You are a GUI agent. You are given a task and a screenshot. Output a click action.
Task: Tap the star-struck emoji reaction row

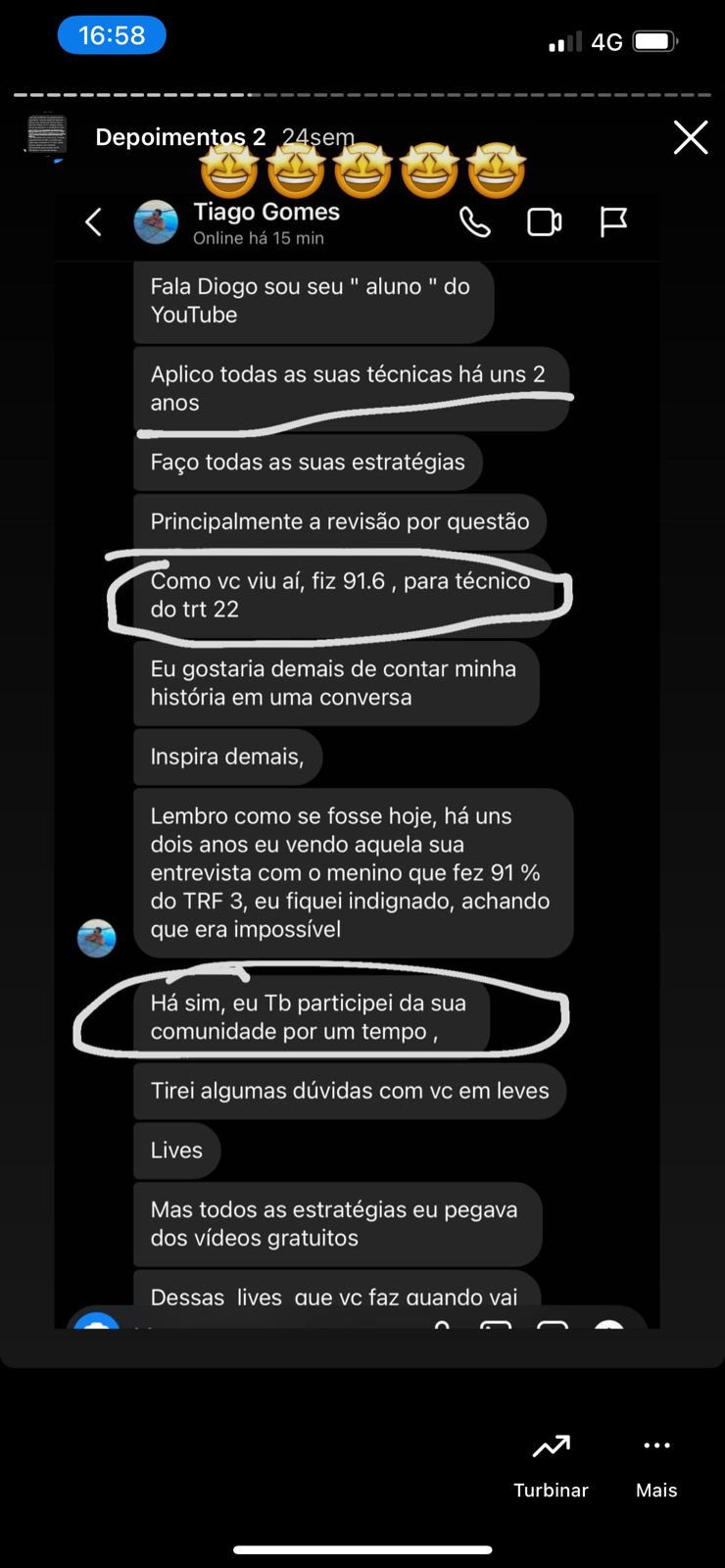[362, 171]
